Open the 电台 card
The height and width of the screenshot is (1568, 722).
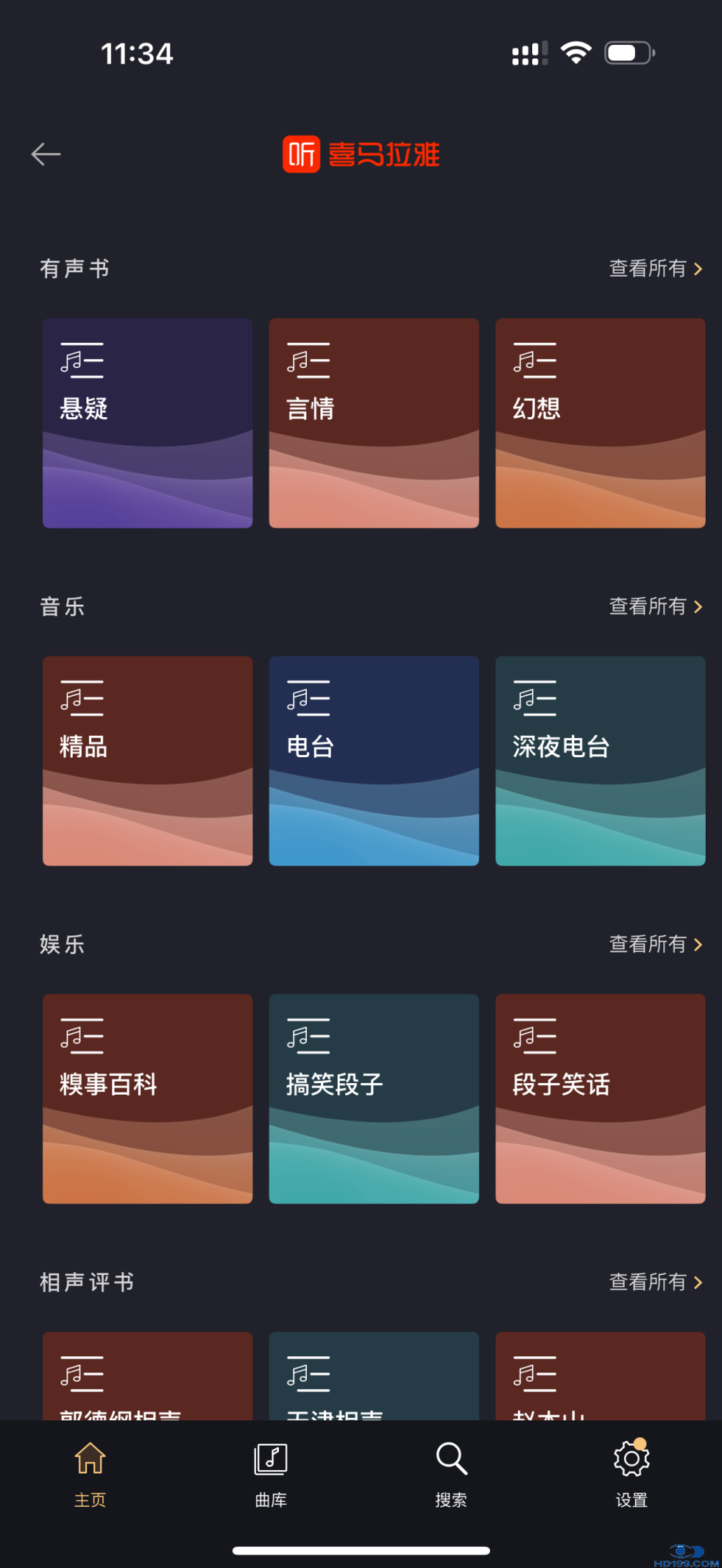374,761
